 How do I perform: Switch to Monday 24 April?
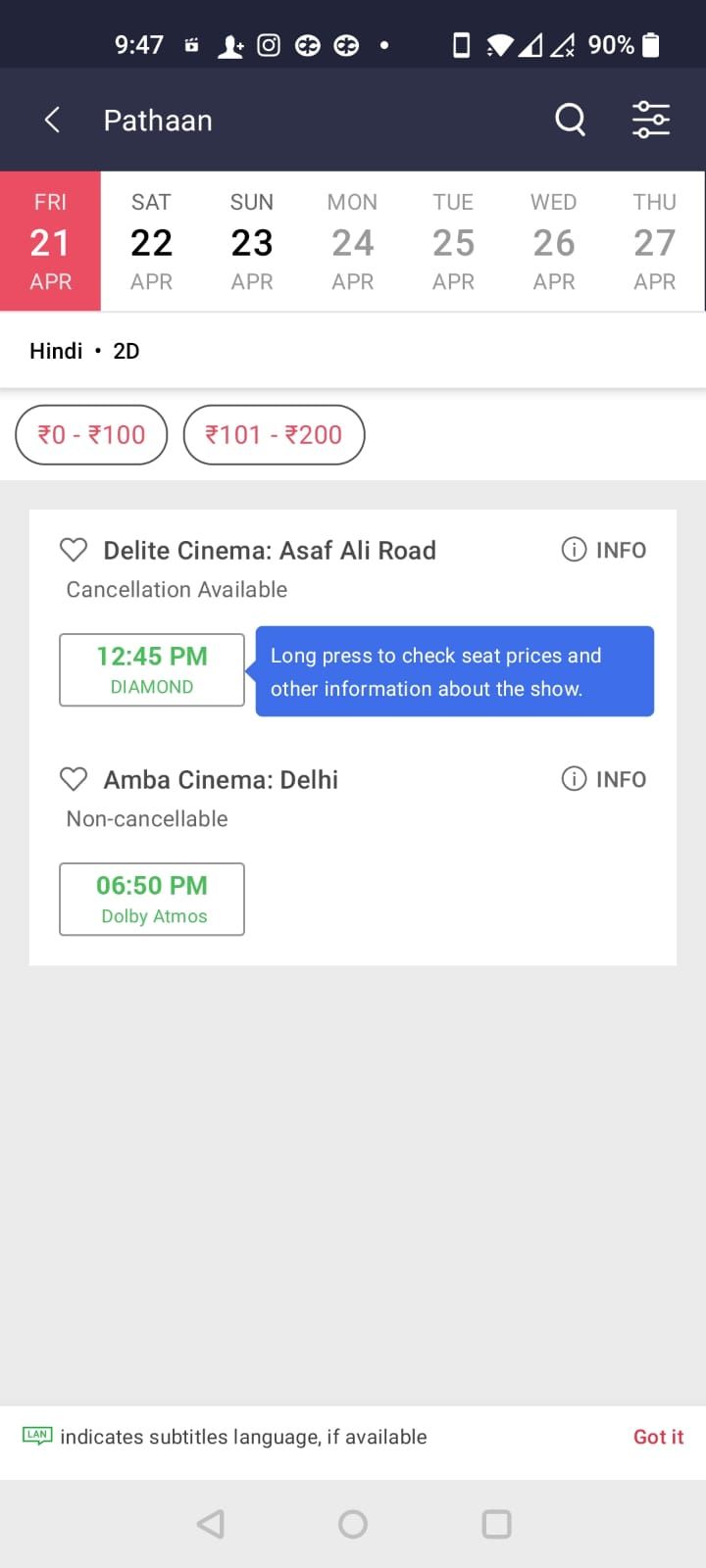click(x=352, y=241)
